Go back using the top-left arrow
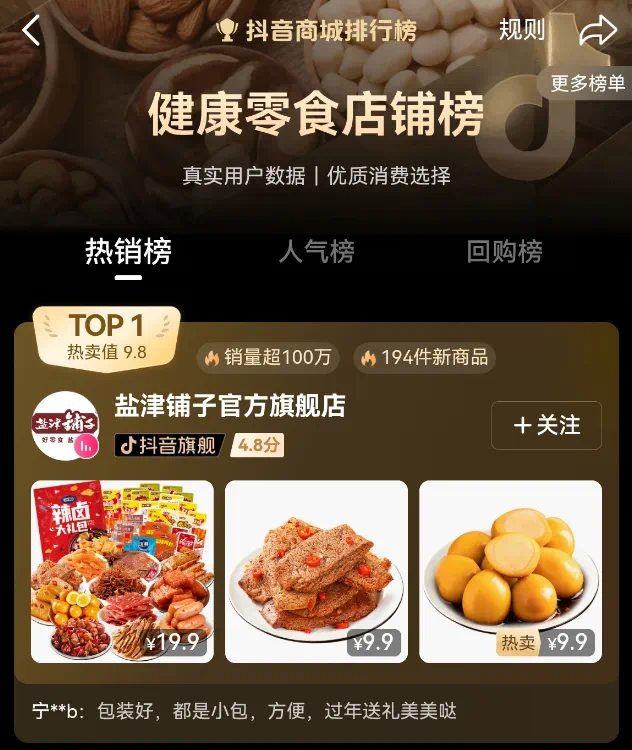 point(32,31)
